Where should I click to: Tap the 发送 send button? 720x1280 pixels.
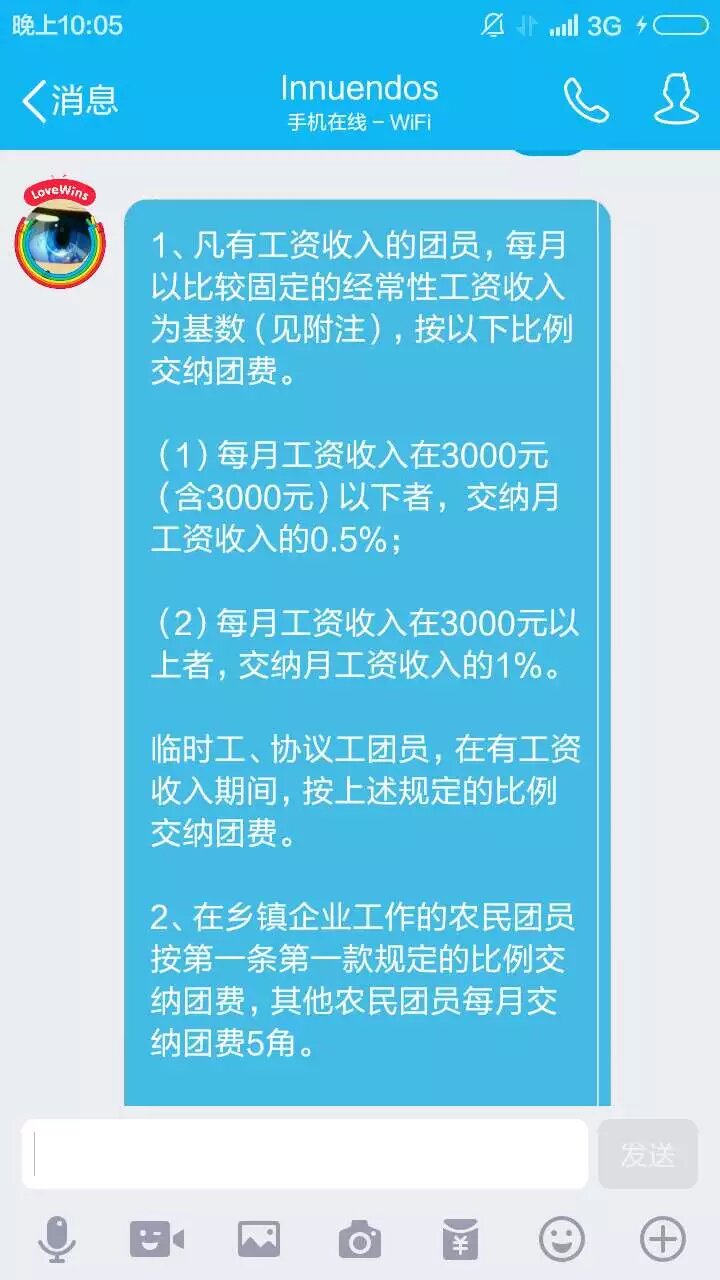pos(647,1154)
